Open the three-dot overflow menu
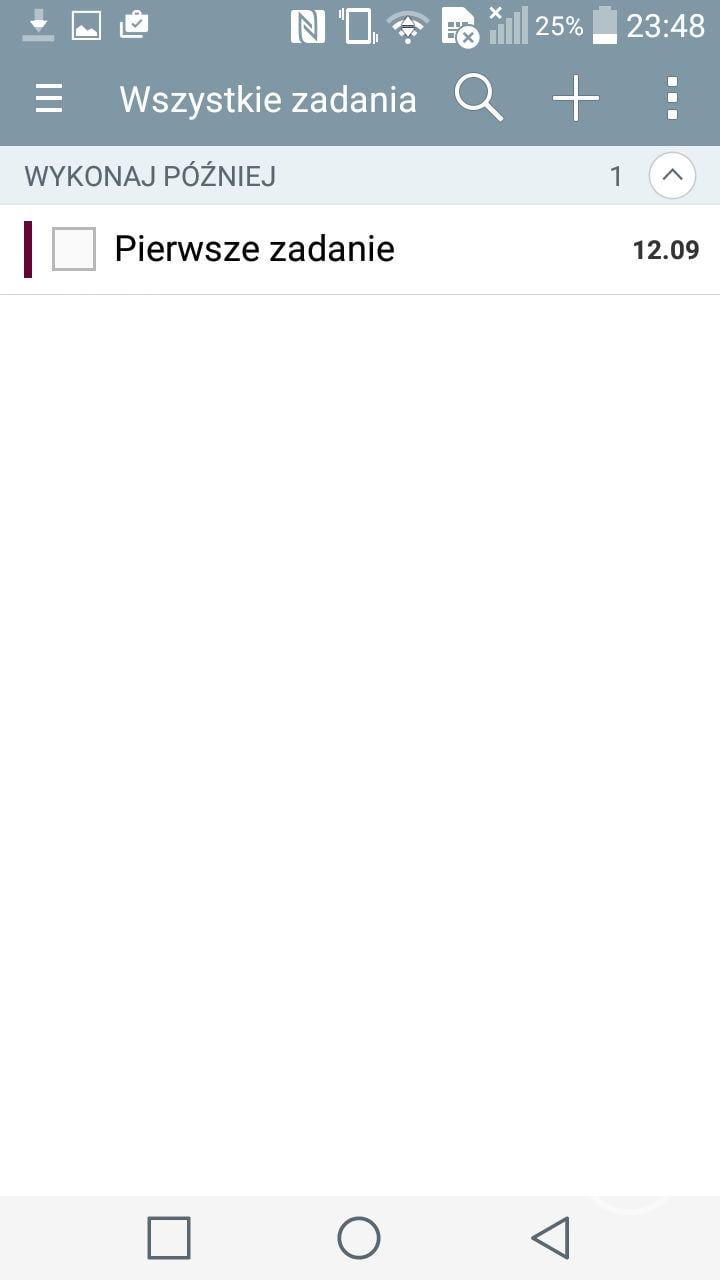This screenshot has height=1280, width=720. [x=672, y=98]
